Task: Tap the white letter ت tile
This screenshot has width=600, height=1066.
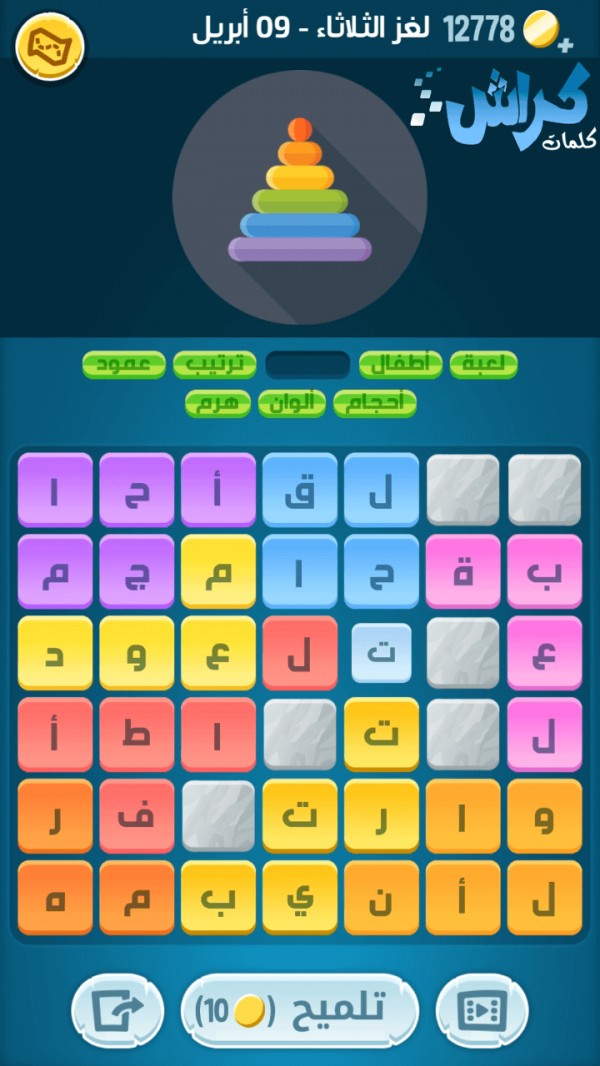Action: [x=381, y=653]
